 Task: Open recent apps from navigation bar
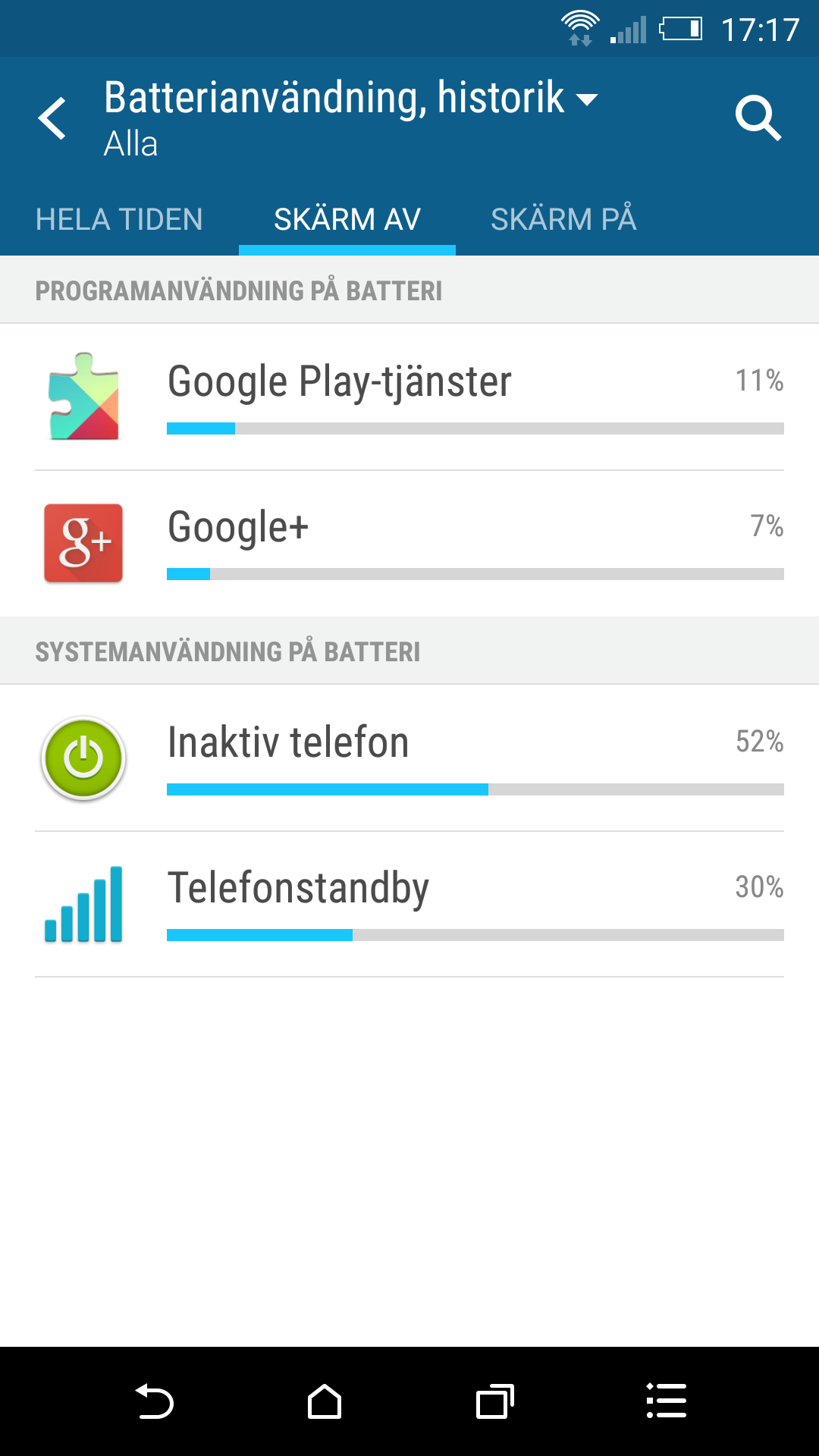(495, 1401)
